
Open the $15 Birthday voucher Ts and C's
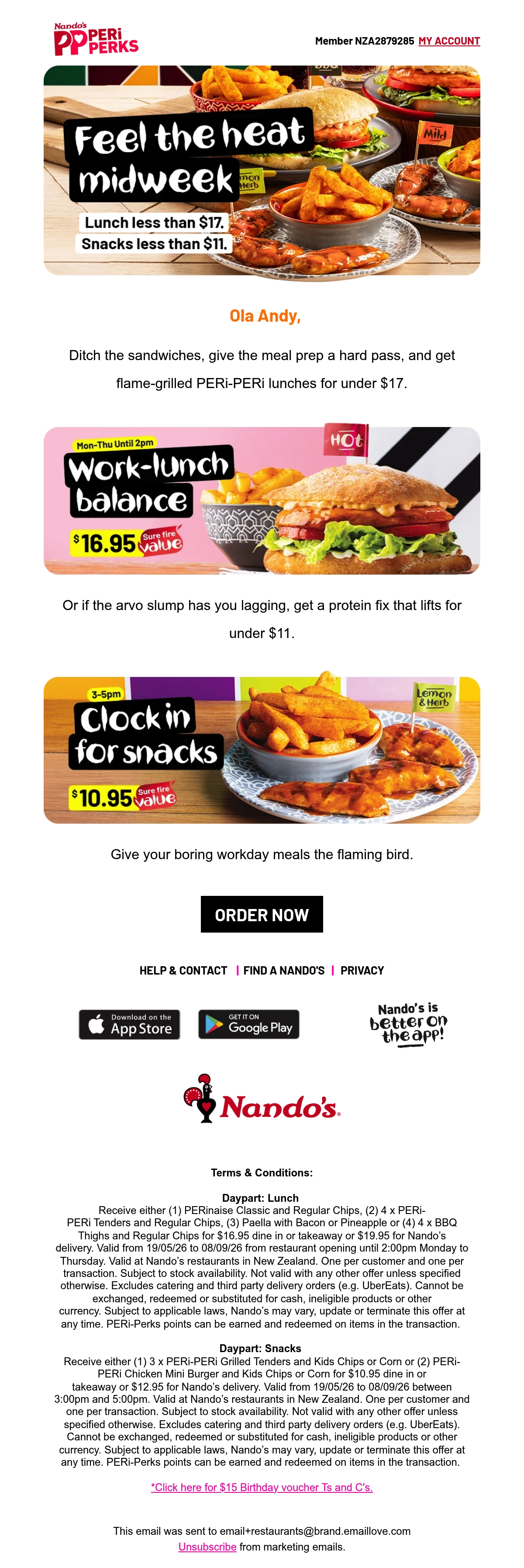[x=262, y=1487]
